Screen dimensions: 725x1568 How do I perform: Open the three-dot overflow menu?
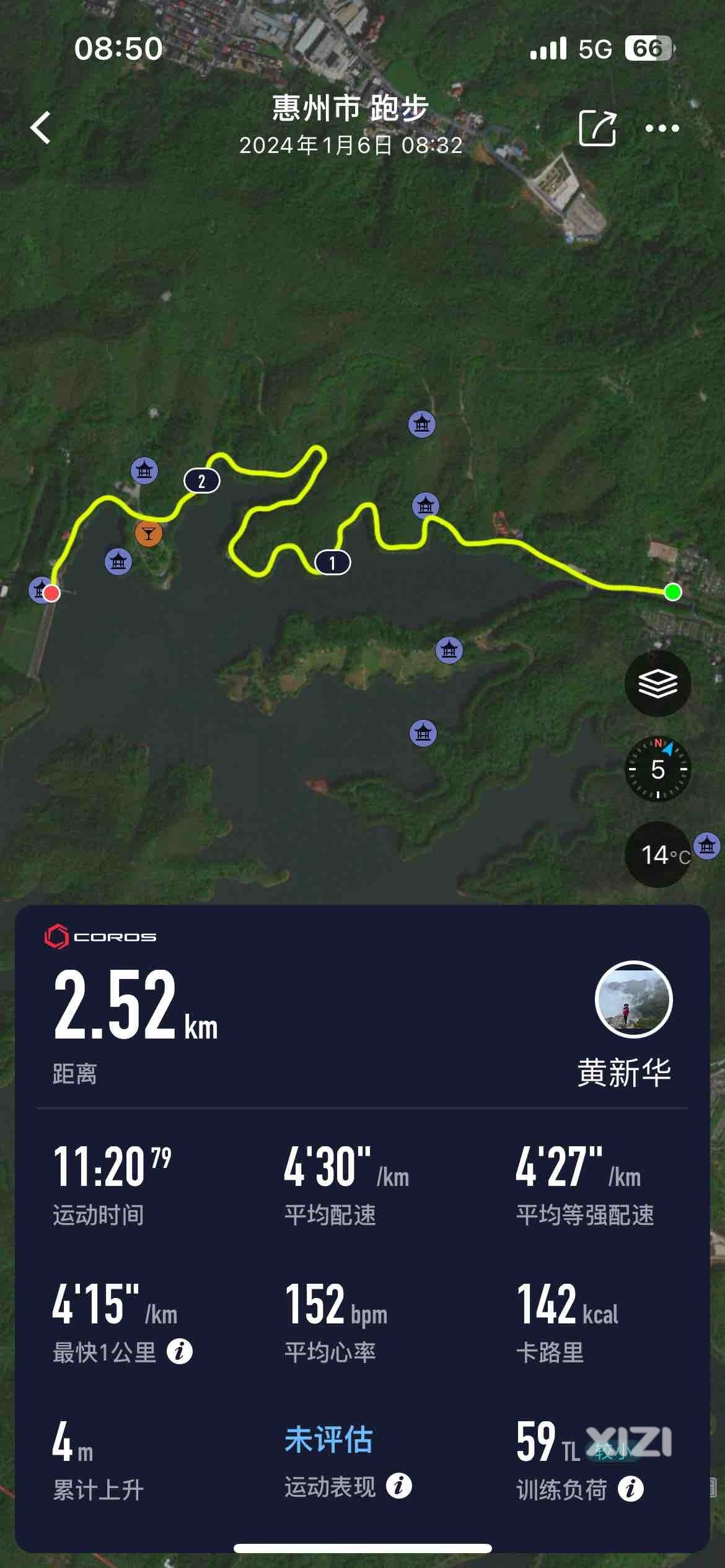tap(662, 128)
